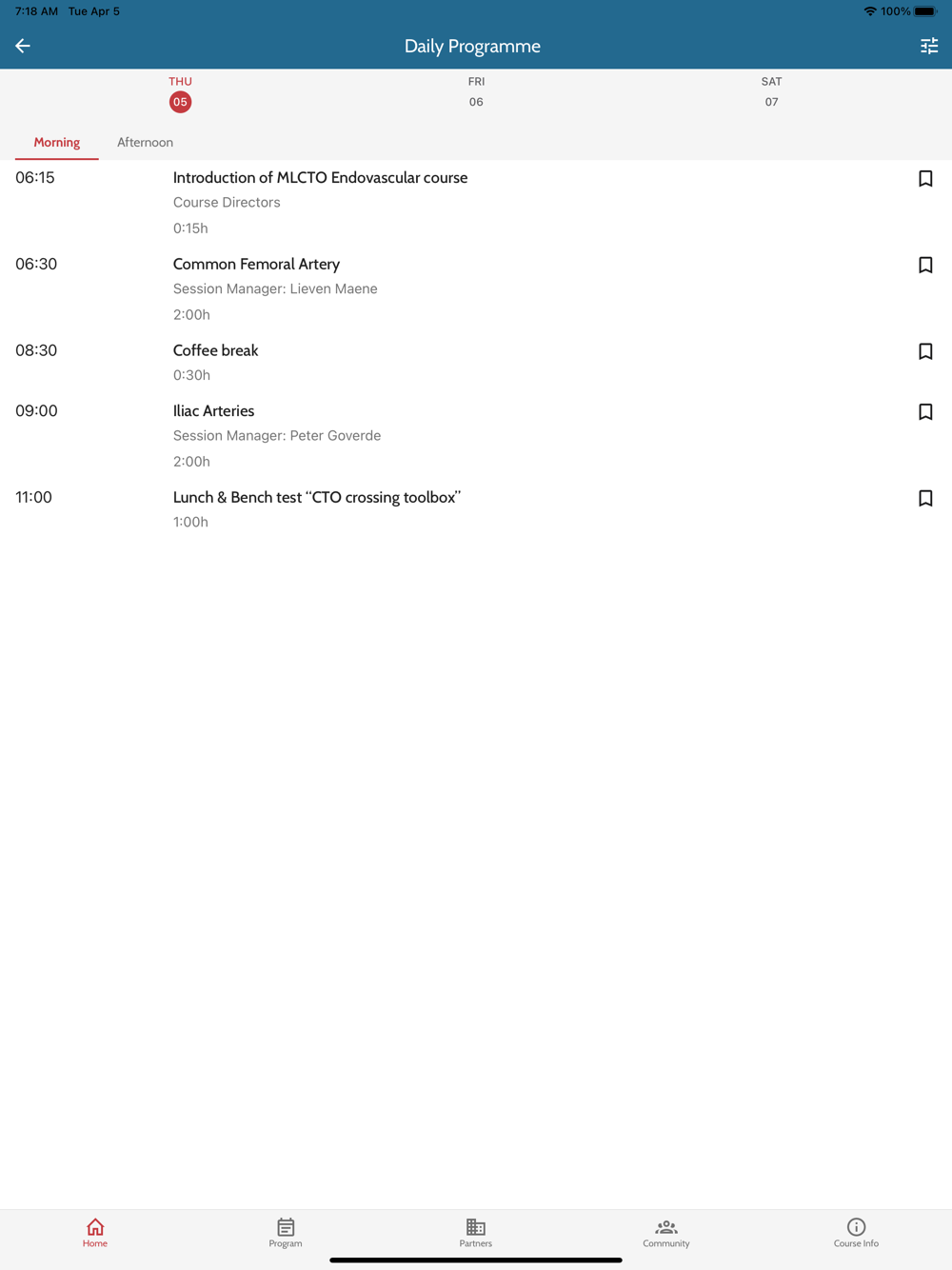Switch to the Morning tab
Image resolution: width=952 pixels, height=1270 pixels.
(x=57, y=143)
